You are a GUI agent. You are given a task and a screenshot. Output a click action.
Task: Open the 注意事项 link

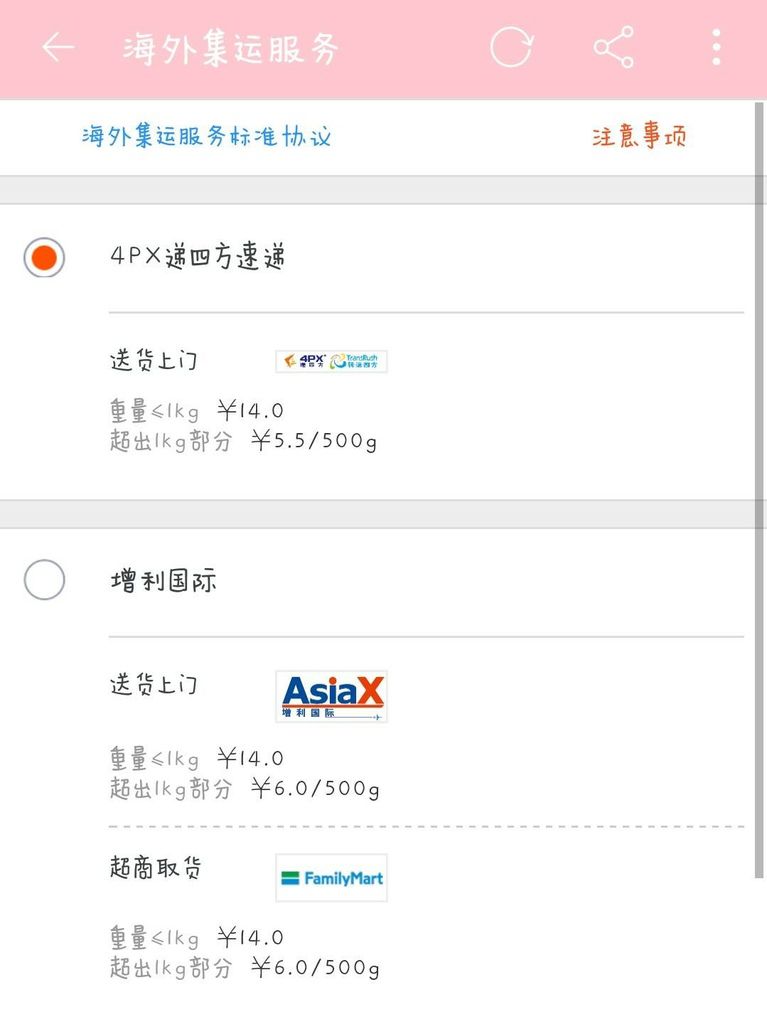click(639, 136)
